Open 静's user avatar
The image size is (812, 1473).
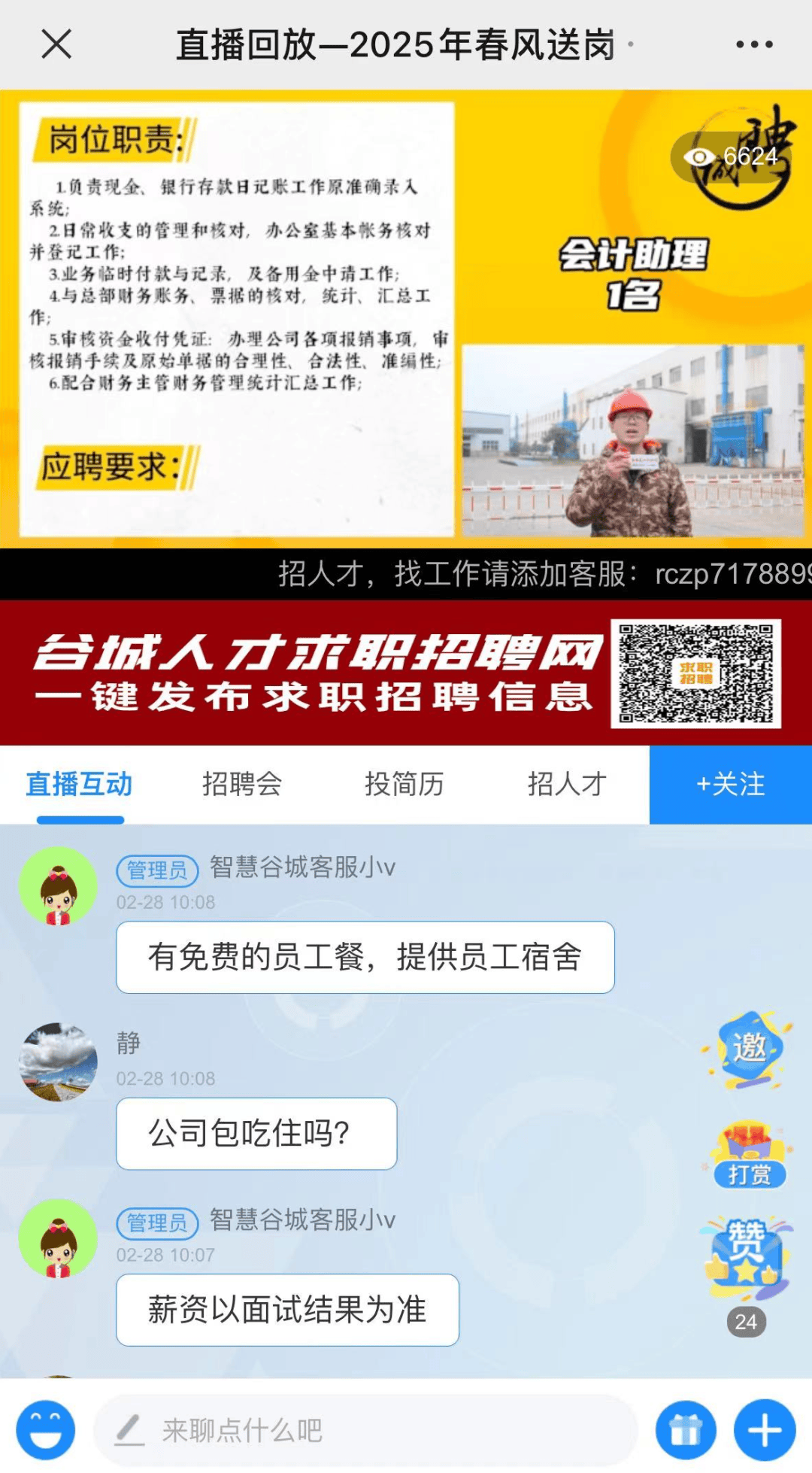pyautogui.click(x=59, y=1061)
